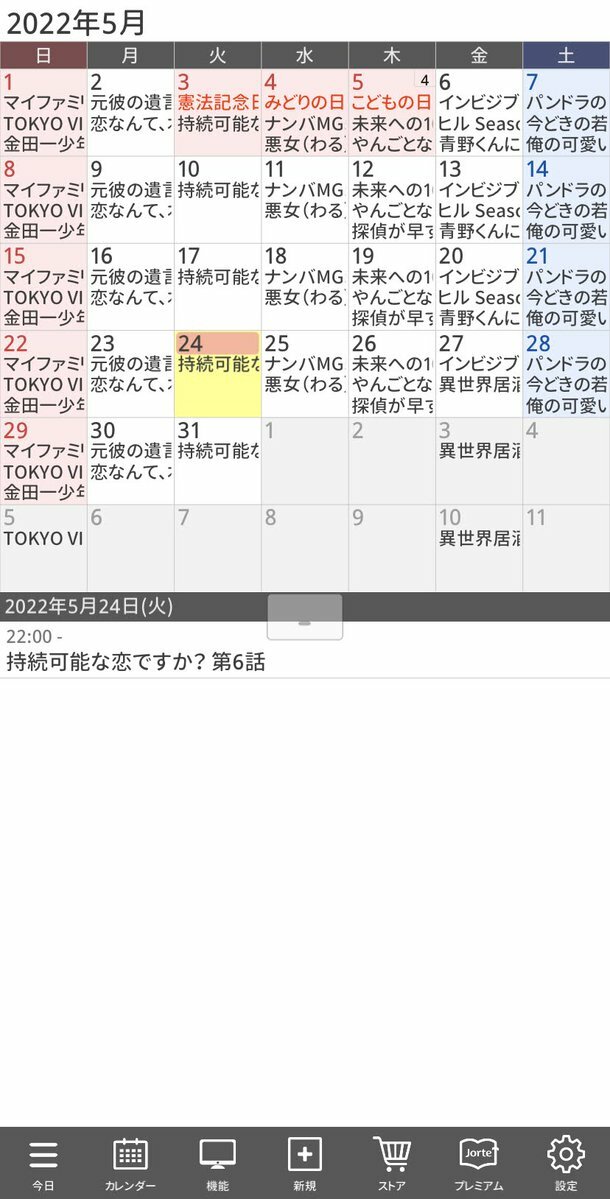
Task: Open the ストア shop
Action: click(392, 1165)
